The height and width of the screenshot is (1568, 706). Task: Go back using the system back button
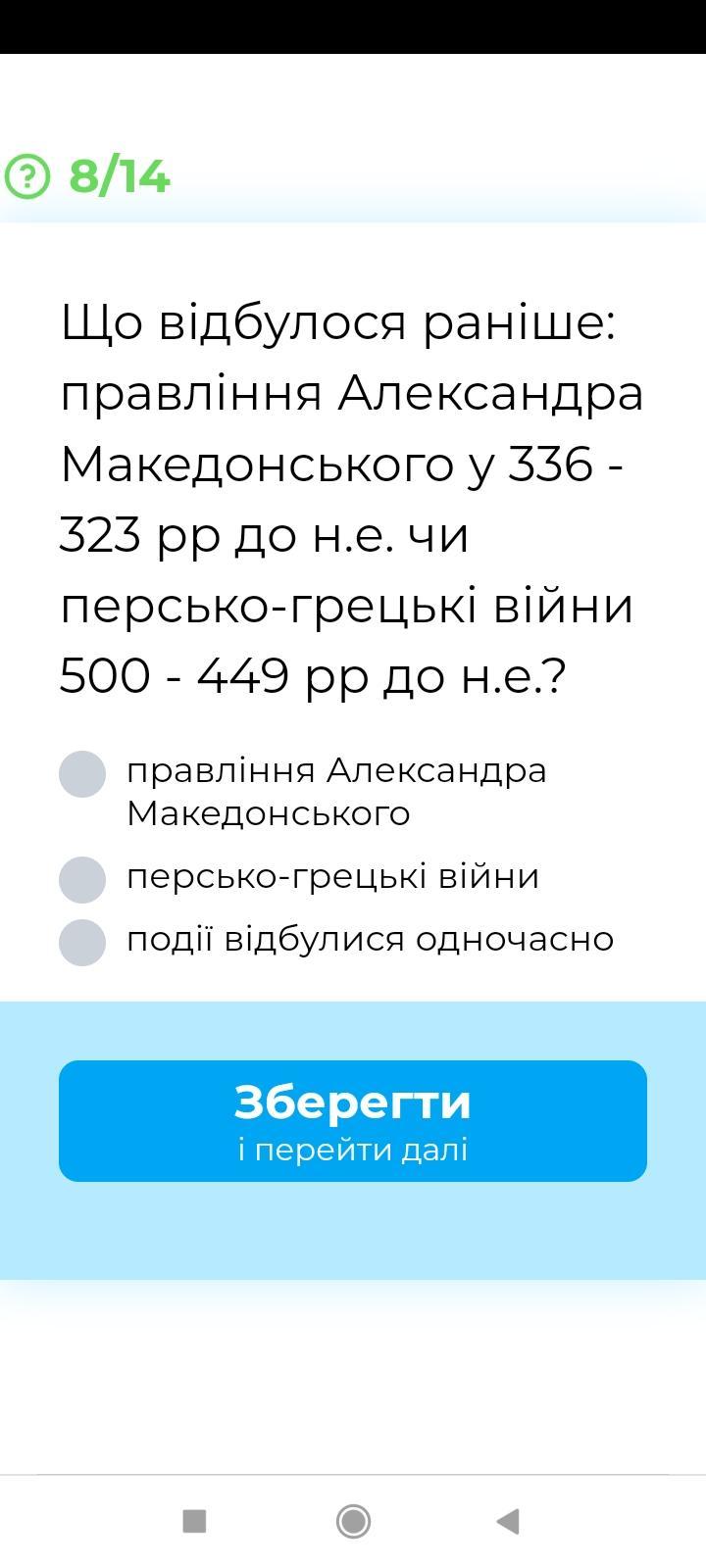pyautogui.click(x=508, y=1521)
